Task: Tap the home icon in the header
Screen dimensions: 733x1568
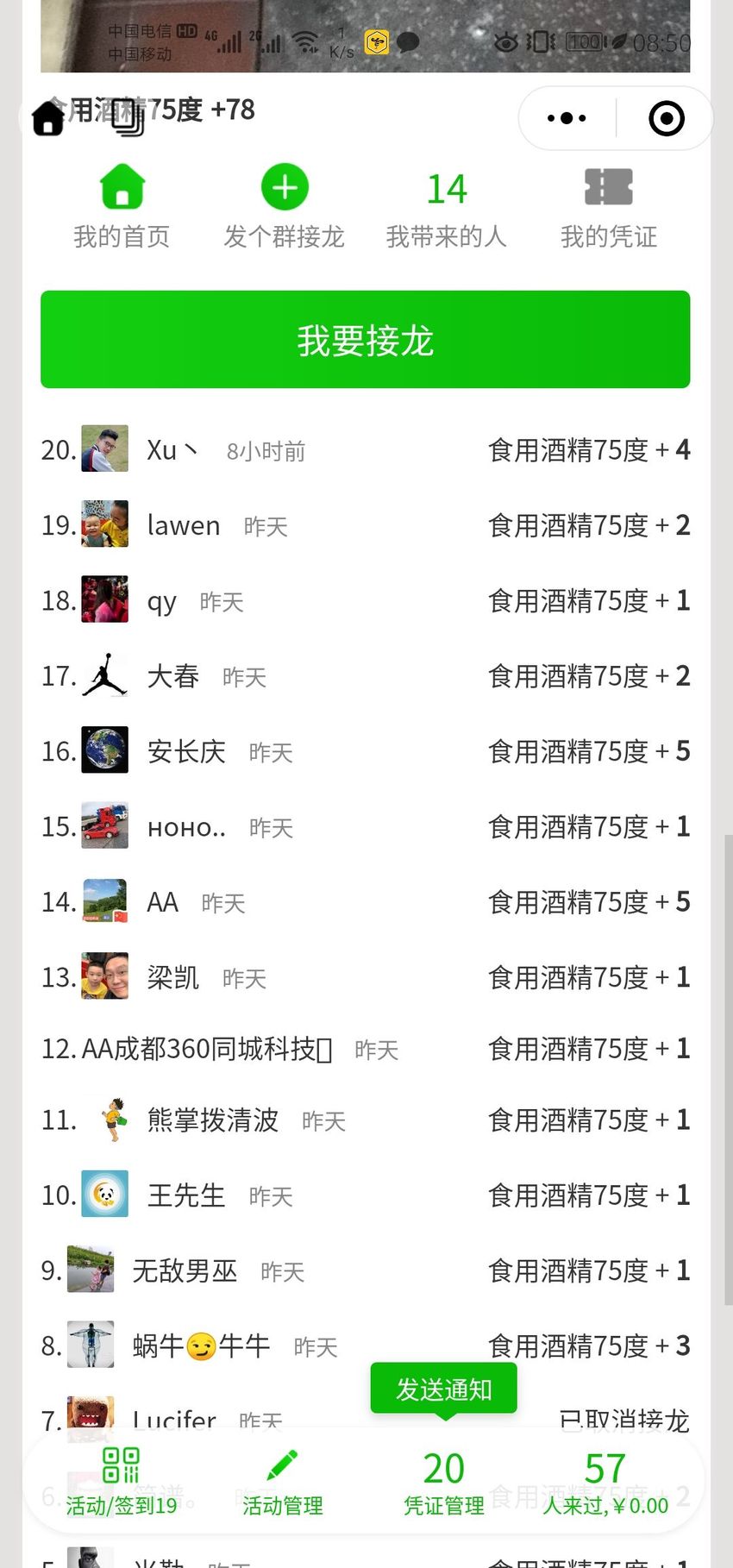Action: pos(48,117)
